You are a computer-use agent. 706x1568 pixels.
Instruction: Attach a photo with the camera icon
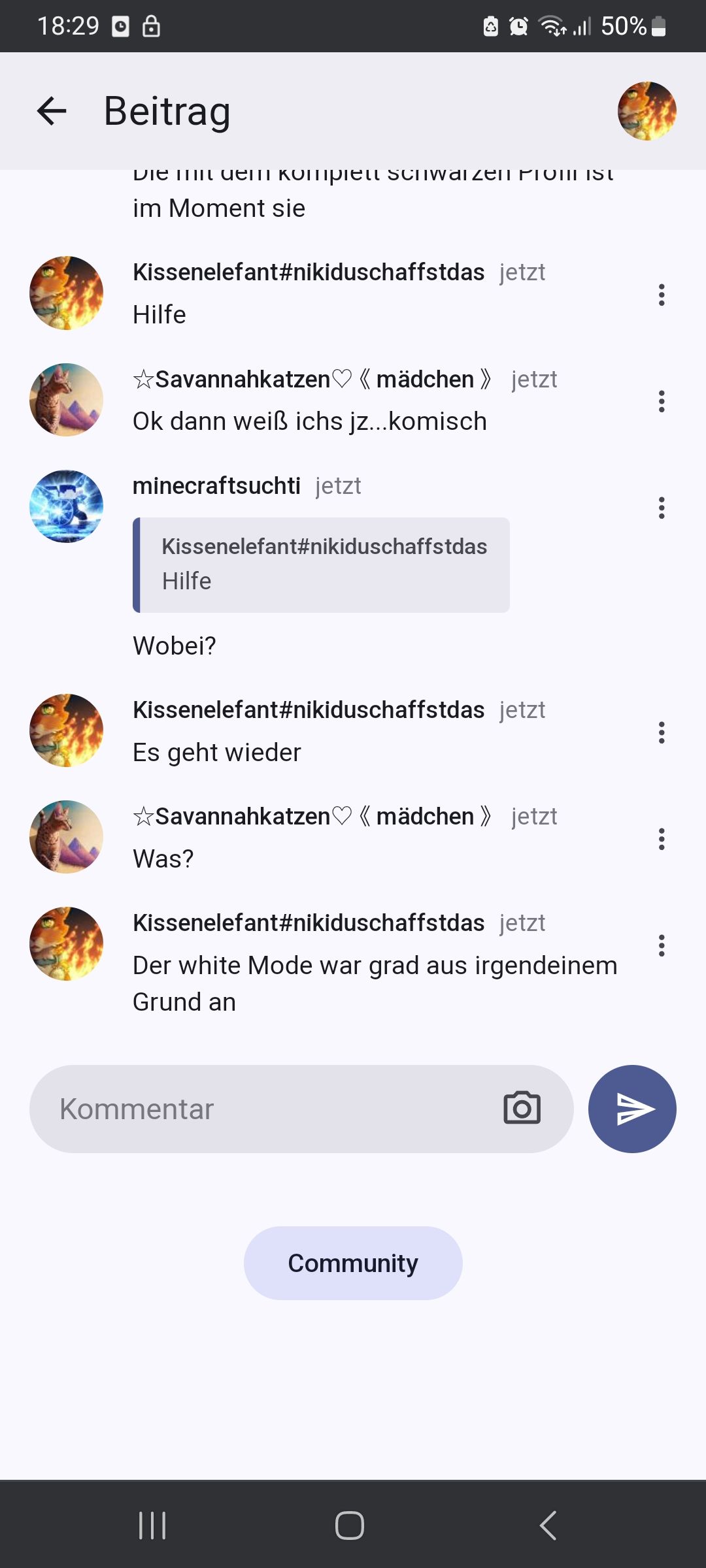(522, 1109)
